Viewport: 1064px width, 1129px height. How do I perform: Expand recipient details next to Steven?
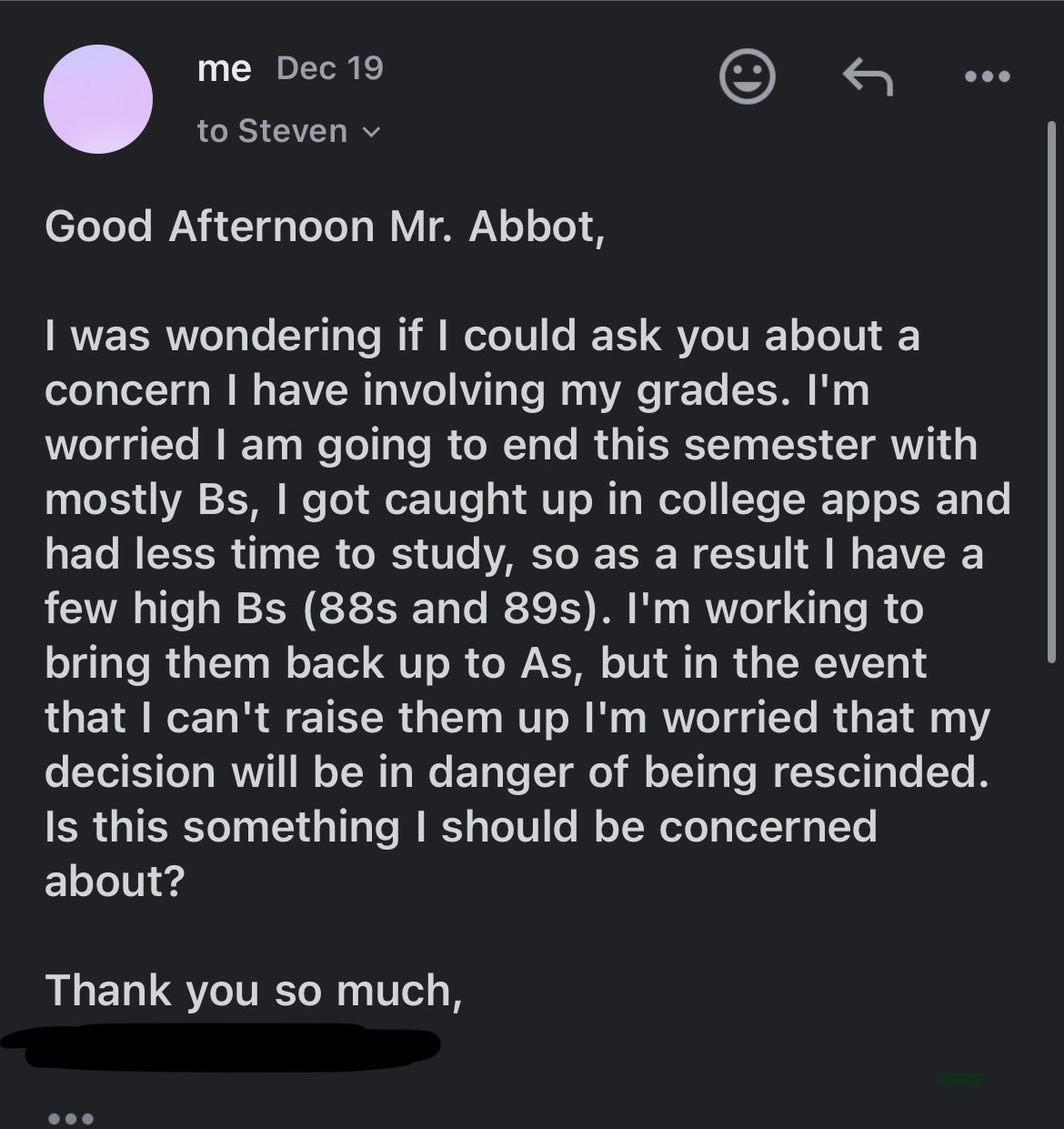[371, 133]
